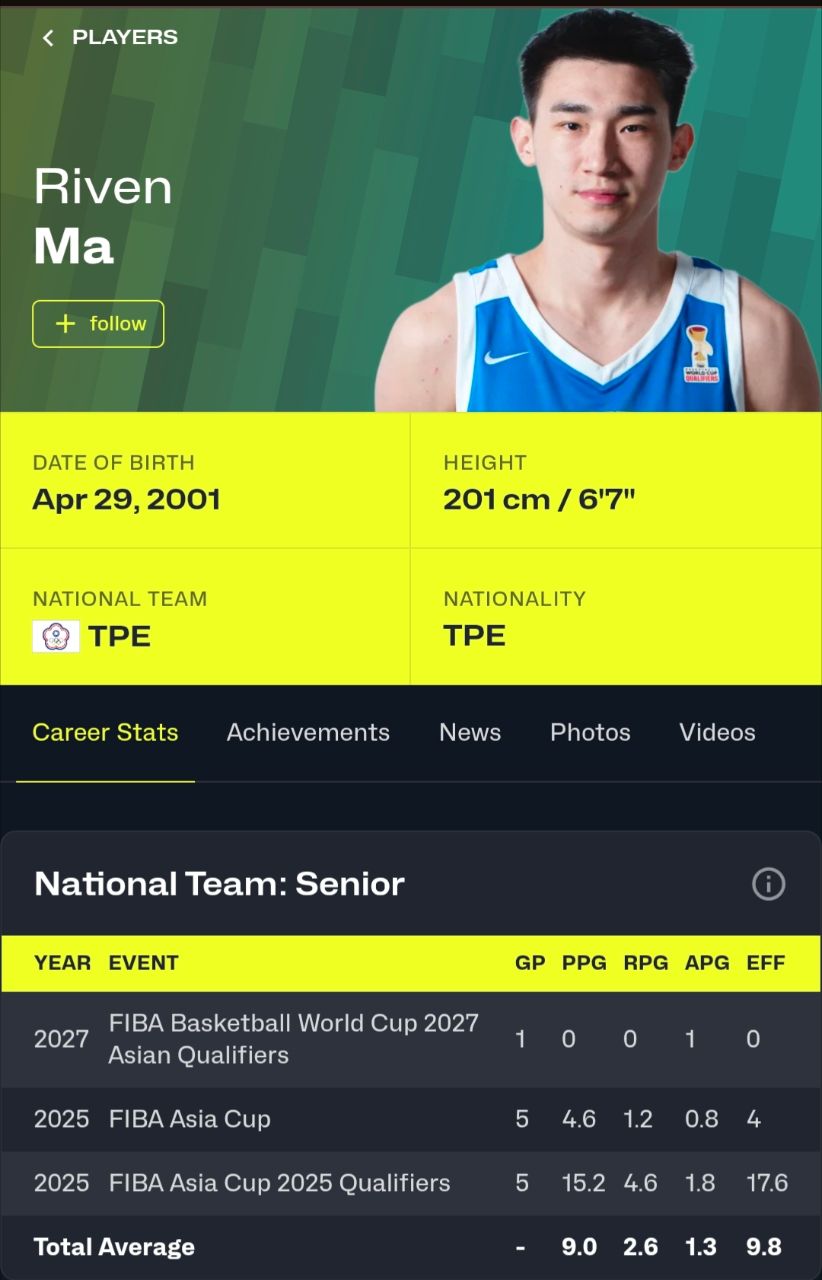Open the World Cup 2027 Asian Qualifiers row
The width and height of the screenshot is (822, 1280).
[293, 1039]
